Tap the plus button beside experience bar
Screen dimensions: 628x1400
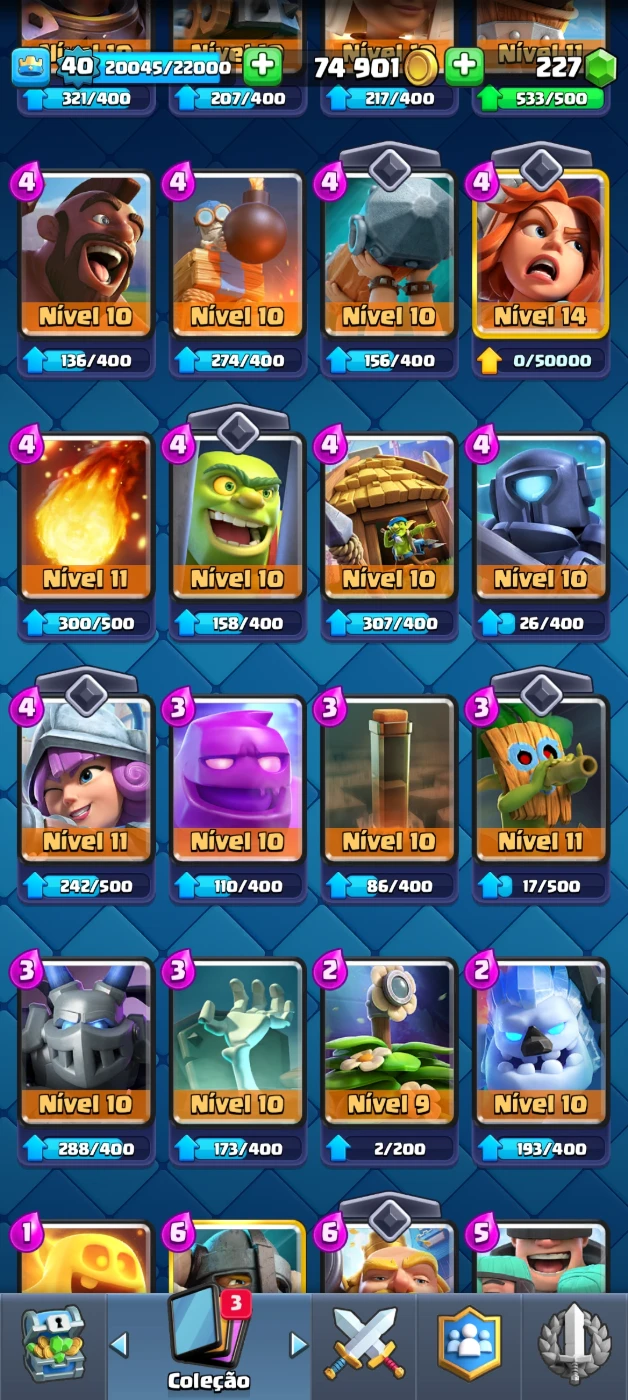262,67
